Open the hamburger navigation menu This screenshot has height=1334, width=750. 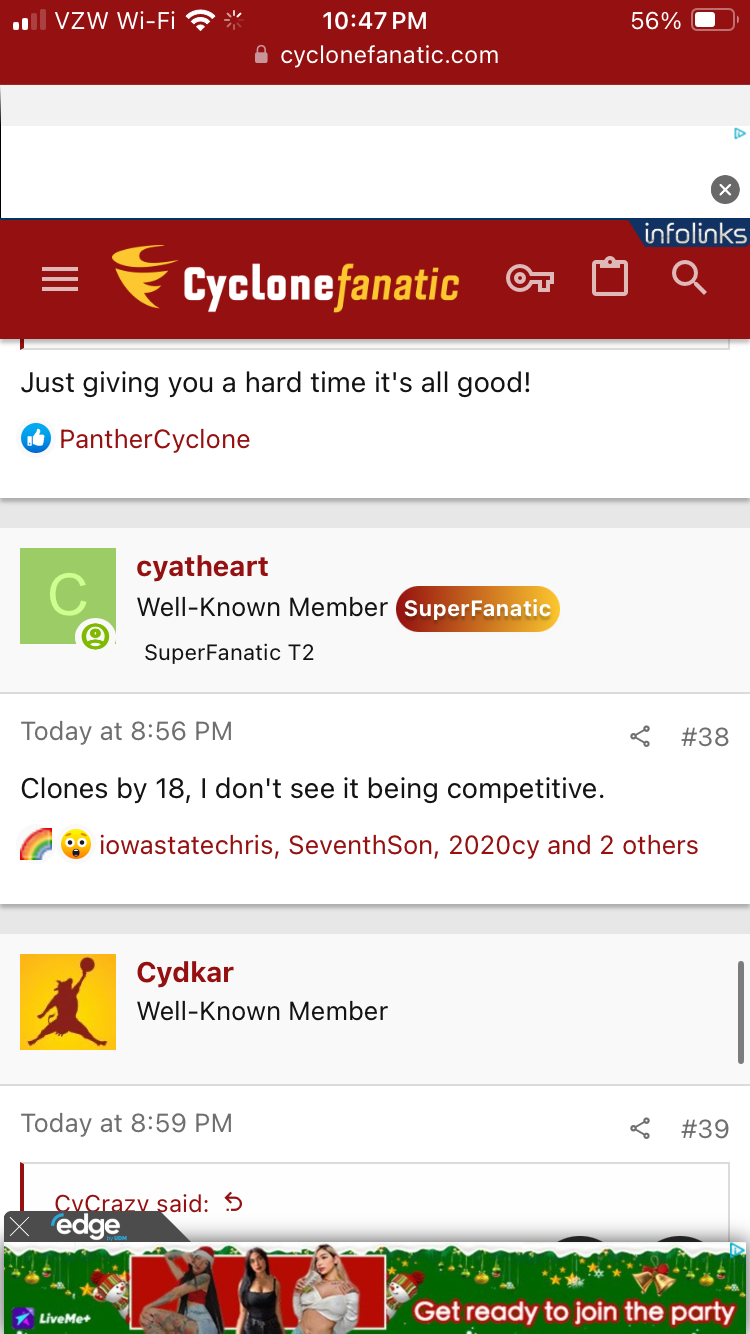point(60,279)
